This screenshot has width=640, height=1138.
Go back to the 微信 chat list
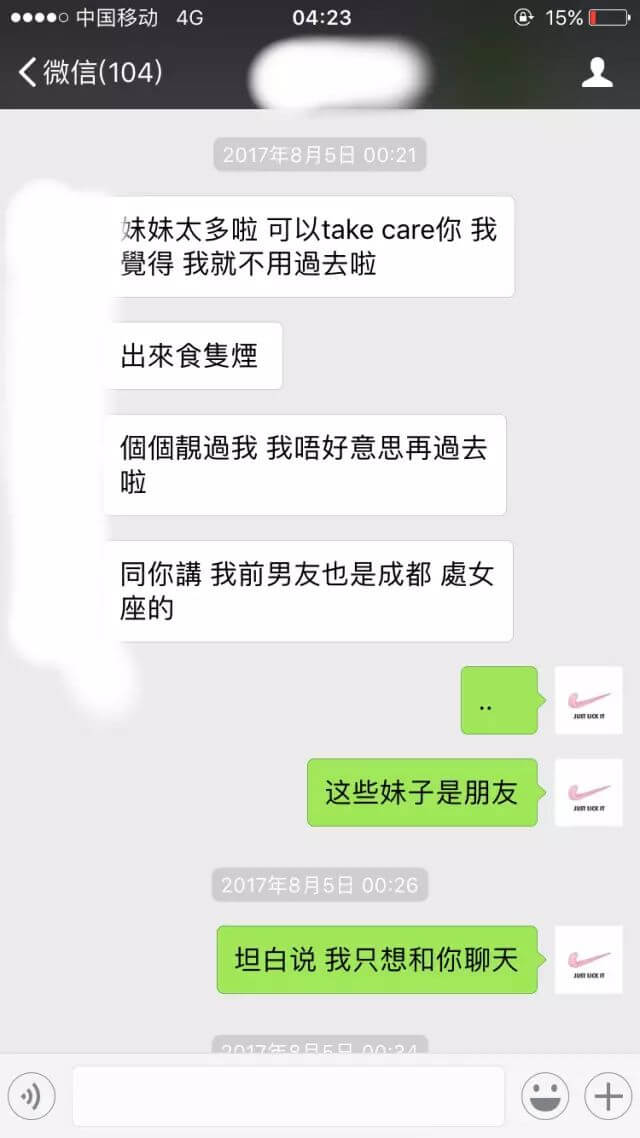pos(90,72)
